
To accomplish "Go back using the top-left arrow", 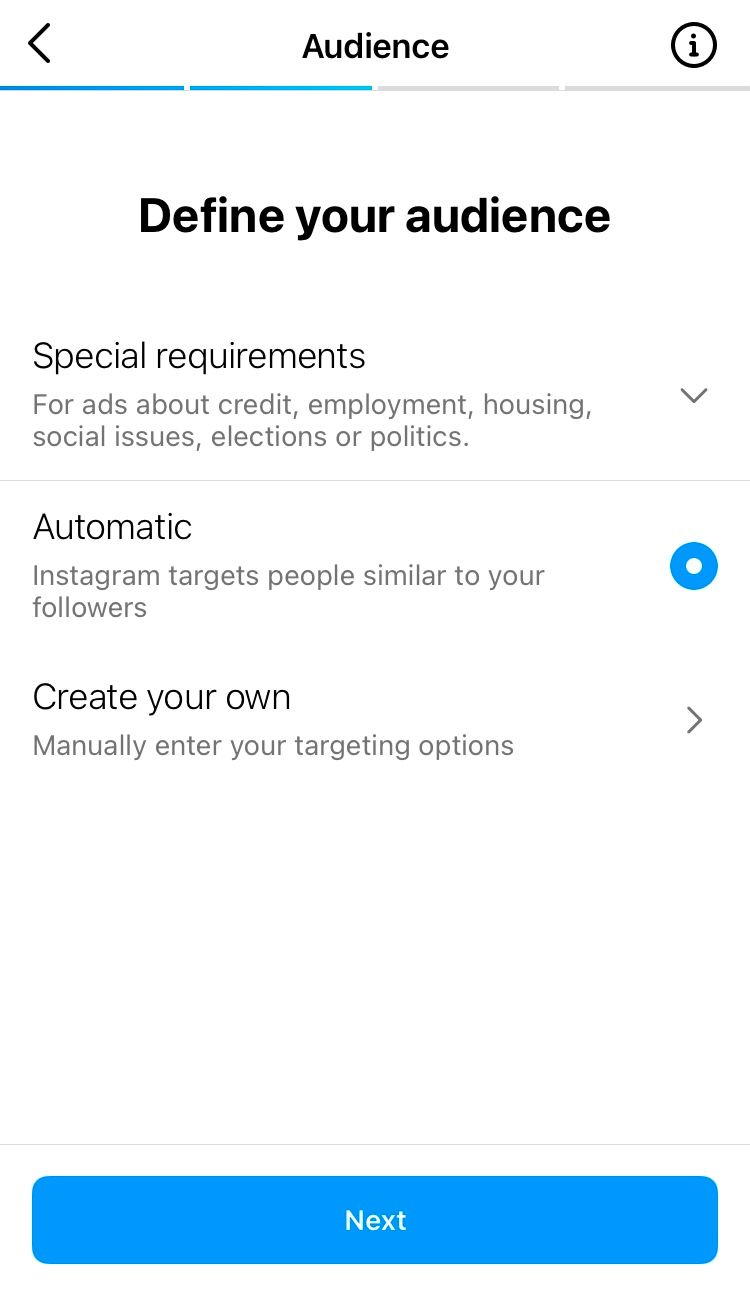I will (x=39, y=45).
